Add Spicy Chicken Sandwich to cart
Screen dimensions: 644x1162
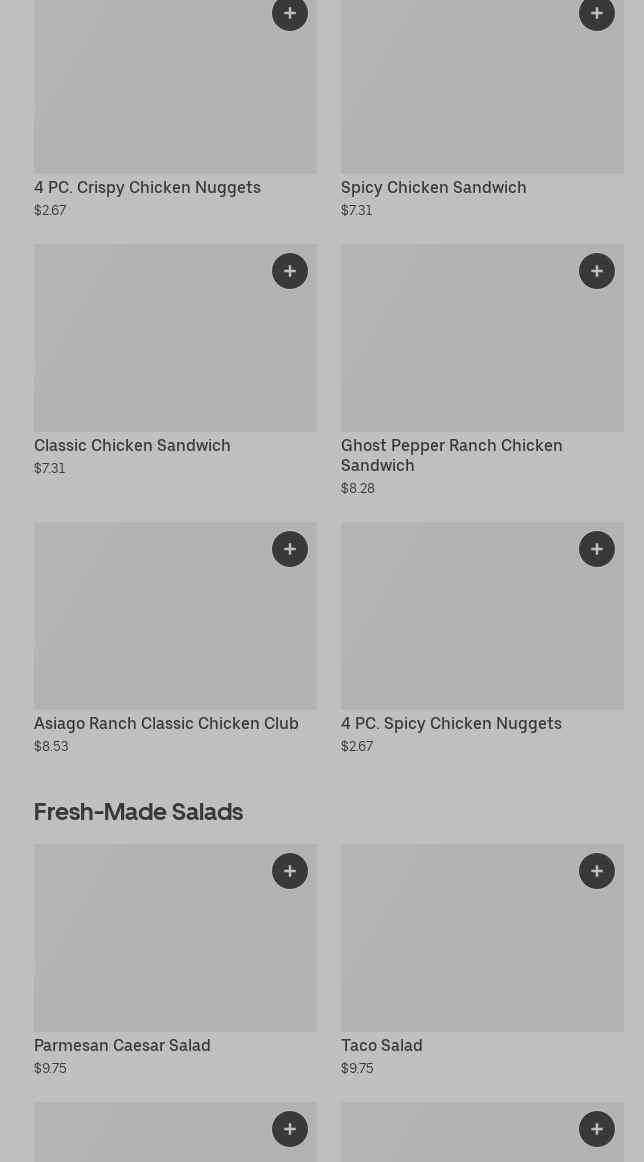click(x=597, y=13)
